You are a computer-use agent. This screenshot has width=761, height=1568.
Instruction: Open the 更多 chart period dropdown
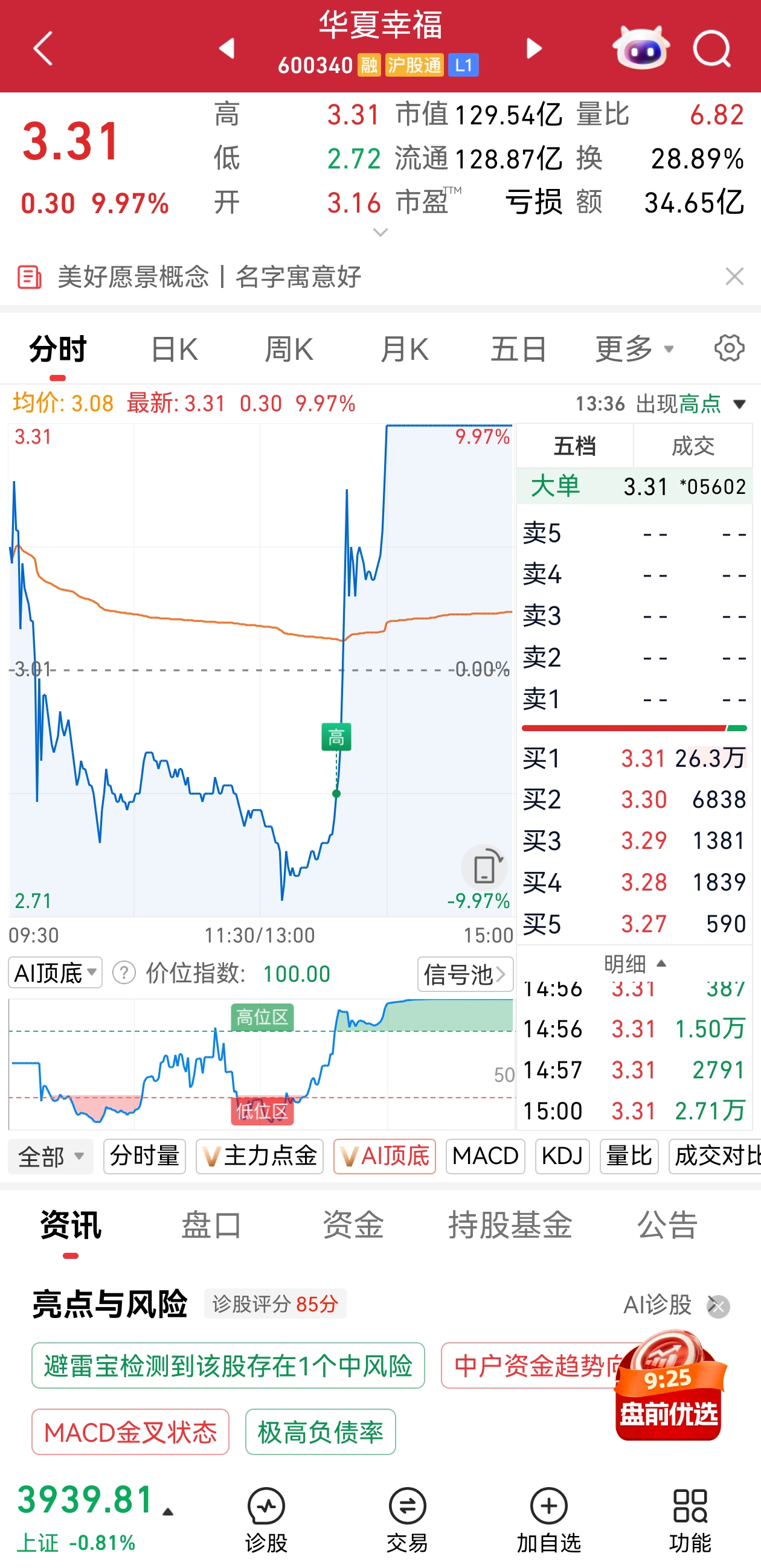click(x=634, y=350)
